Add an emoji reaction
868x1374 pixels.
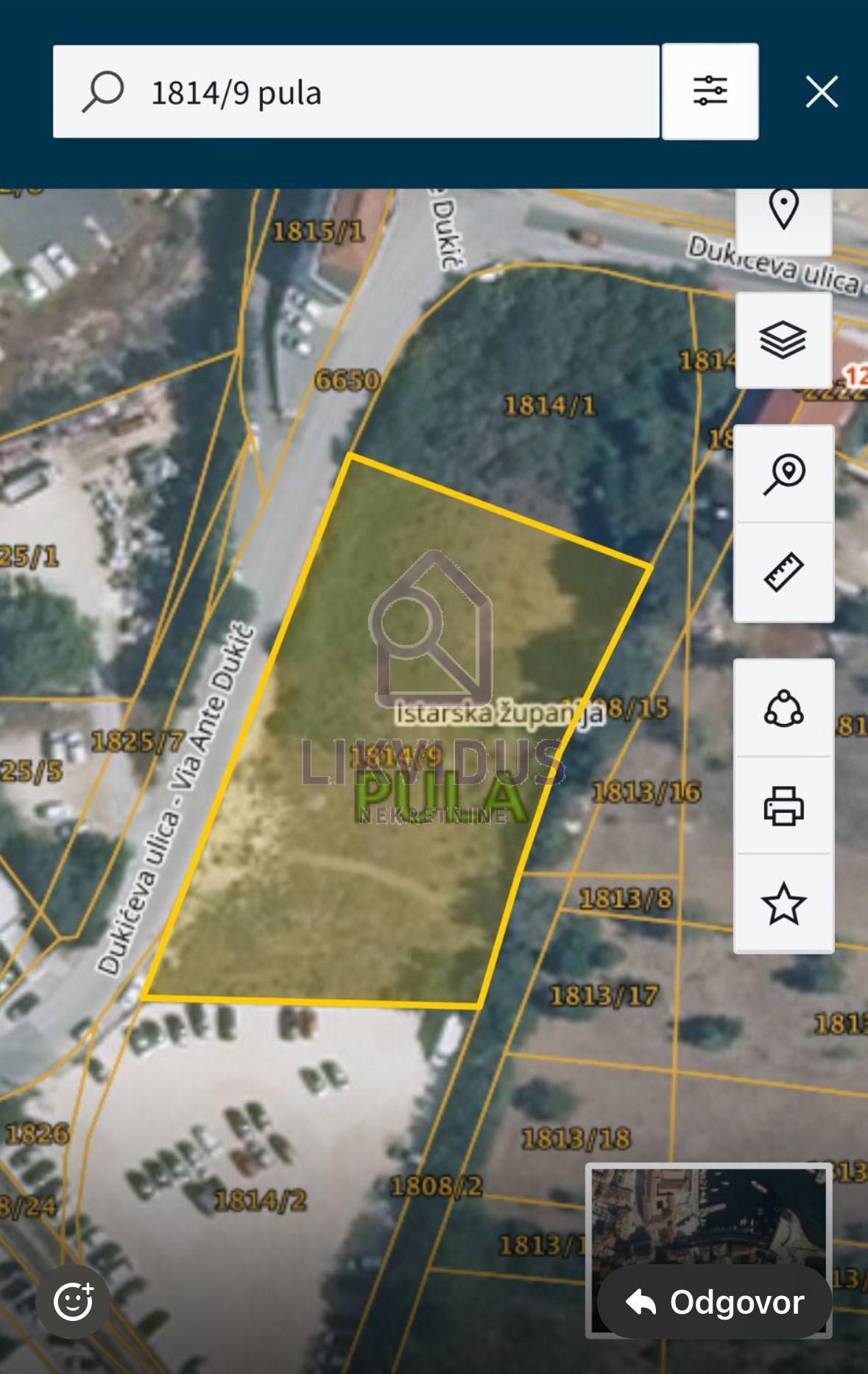(73, 1302)
